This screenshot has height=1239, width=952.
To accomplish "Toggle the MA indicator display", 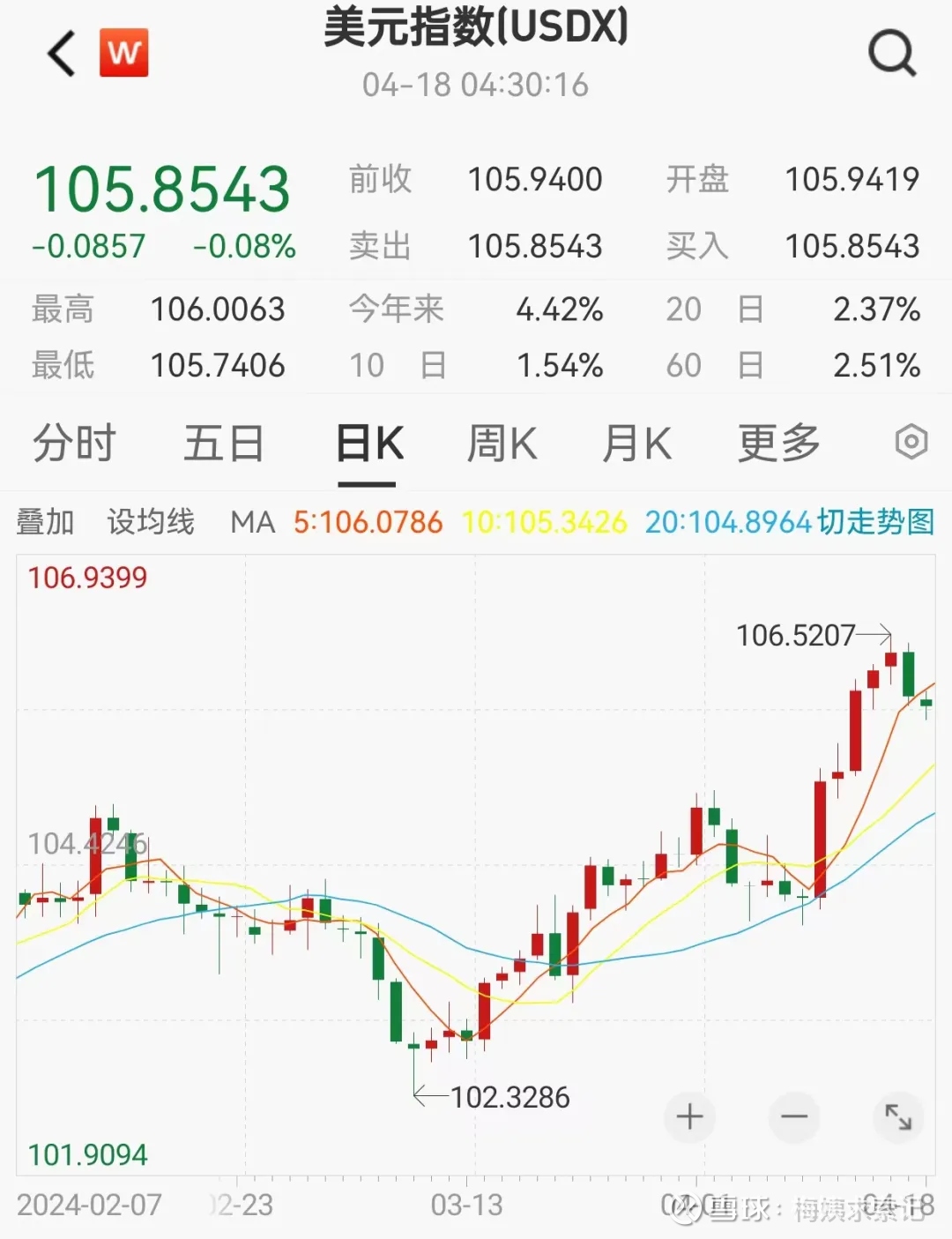I will tap(254, 522).
